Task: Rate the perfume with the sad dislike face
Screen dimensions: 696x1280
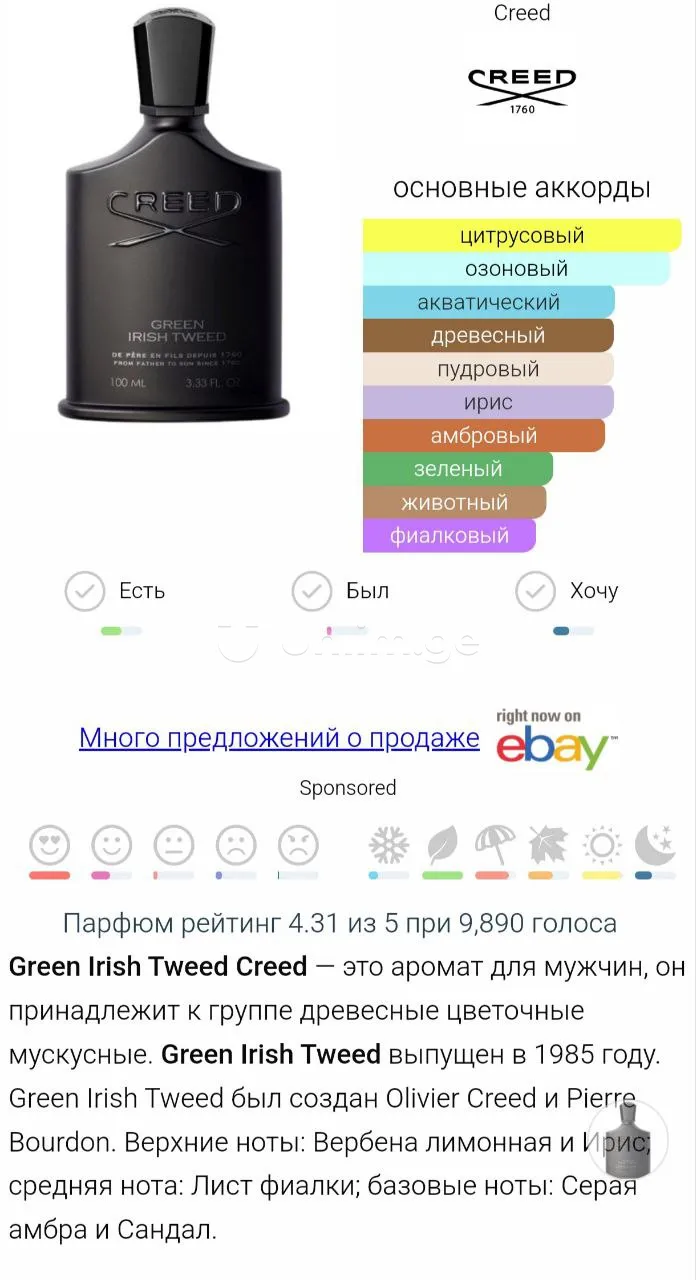Action: (x=235, y=845)
